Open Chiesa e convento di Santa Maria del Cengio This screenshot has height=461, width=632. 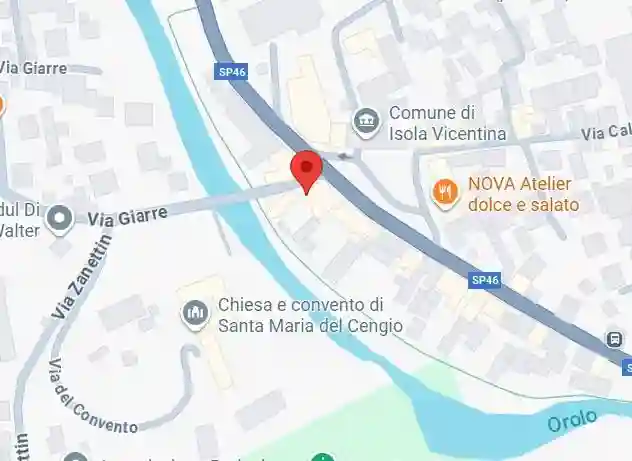coord(194,315)
